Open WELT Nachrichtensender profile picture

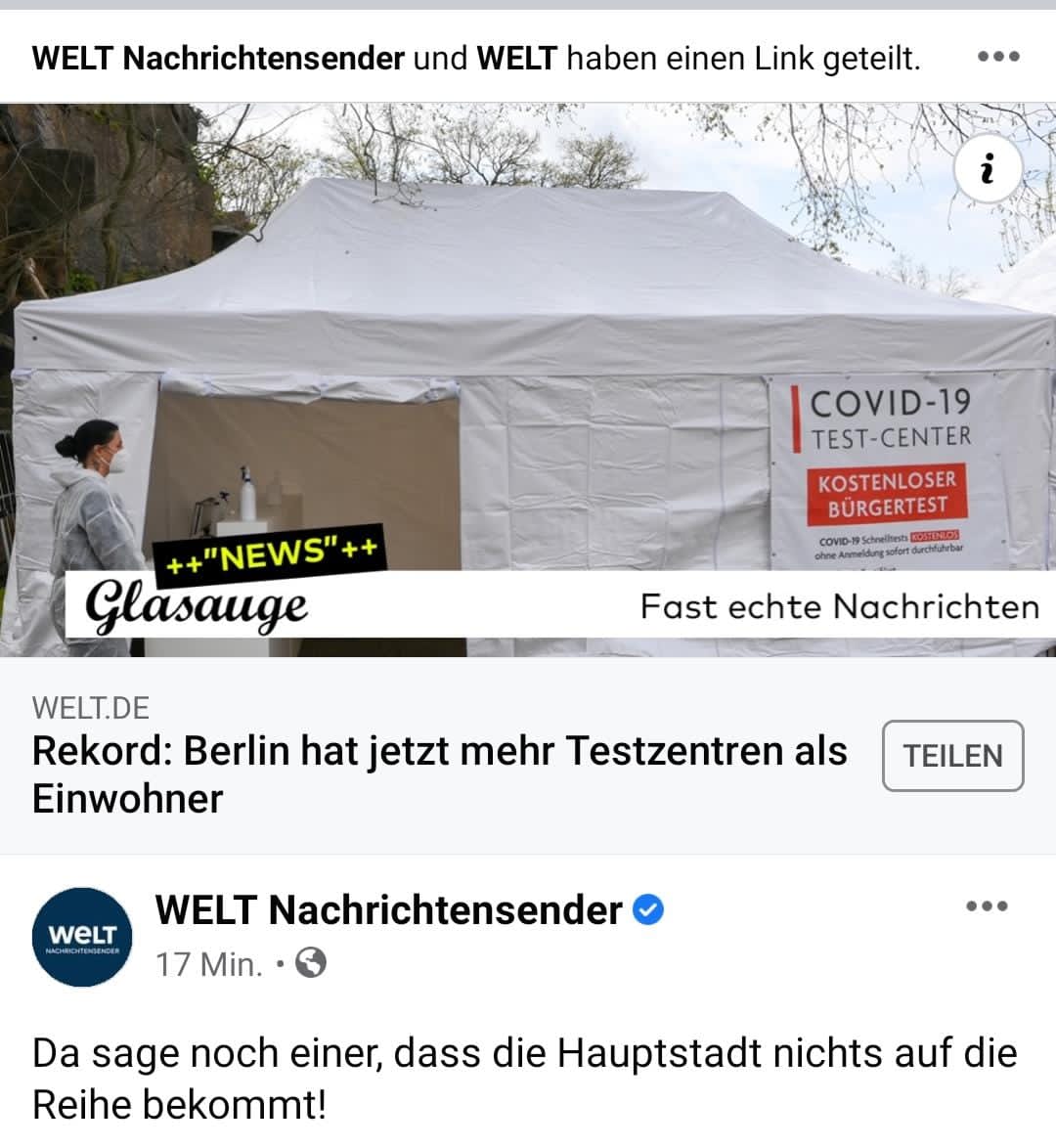(x=82, y=937)
